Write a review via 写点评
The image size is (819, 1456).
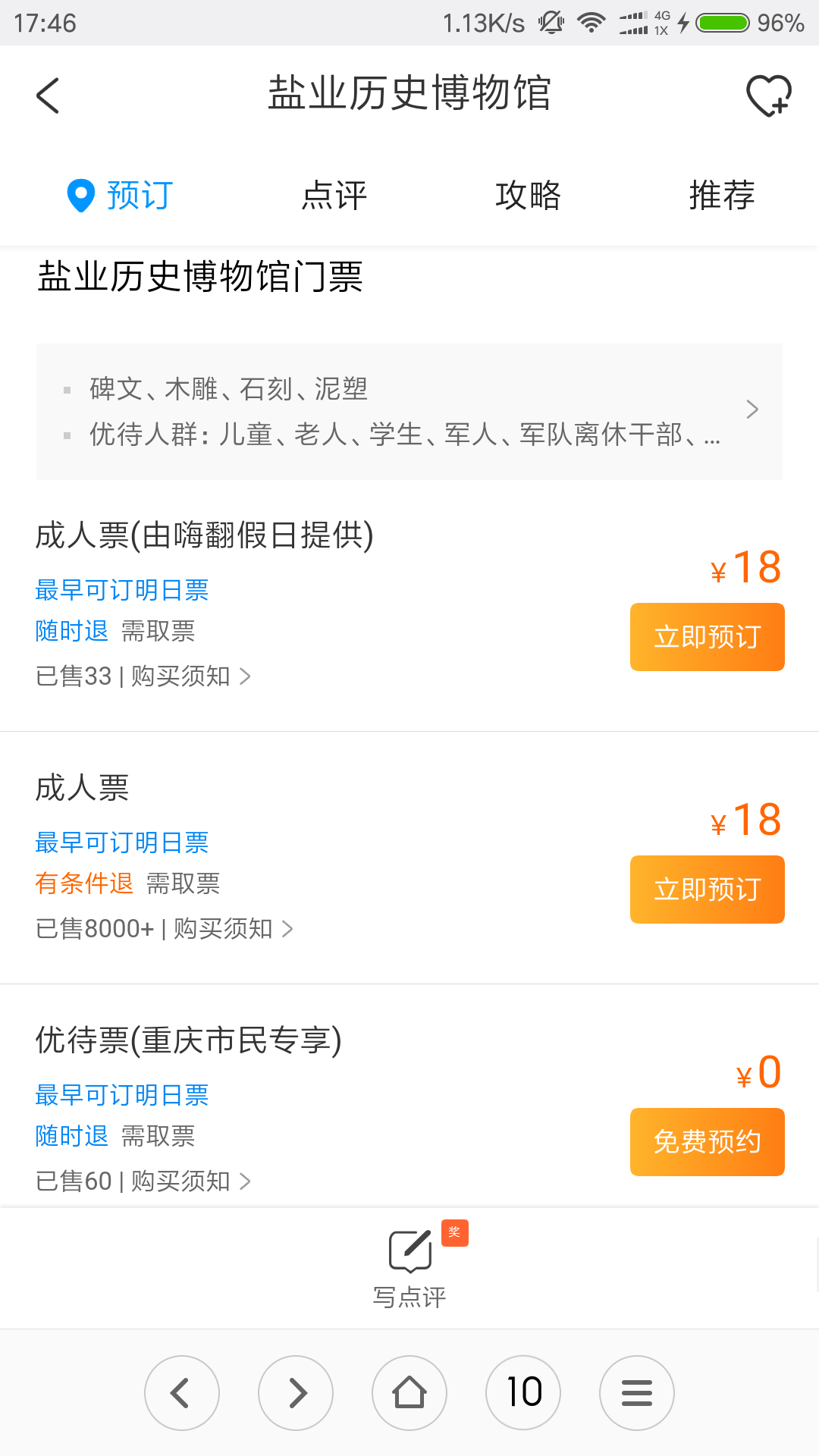click(x=409, y=1266)
